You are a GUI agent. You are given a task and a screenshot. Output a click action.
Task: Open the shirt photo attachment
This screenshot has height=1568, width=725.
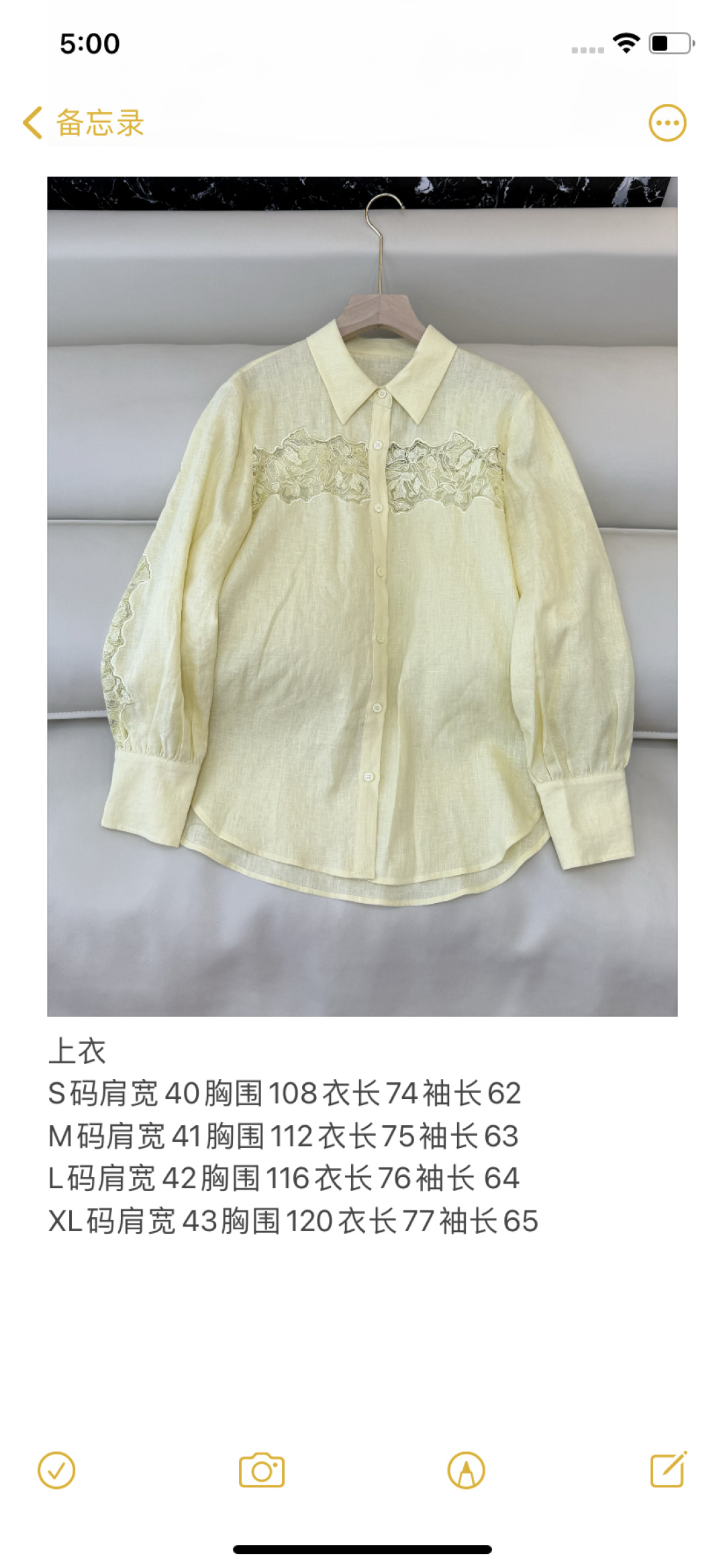tap(362, 596)
